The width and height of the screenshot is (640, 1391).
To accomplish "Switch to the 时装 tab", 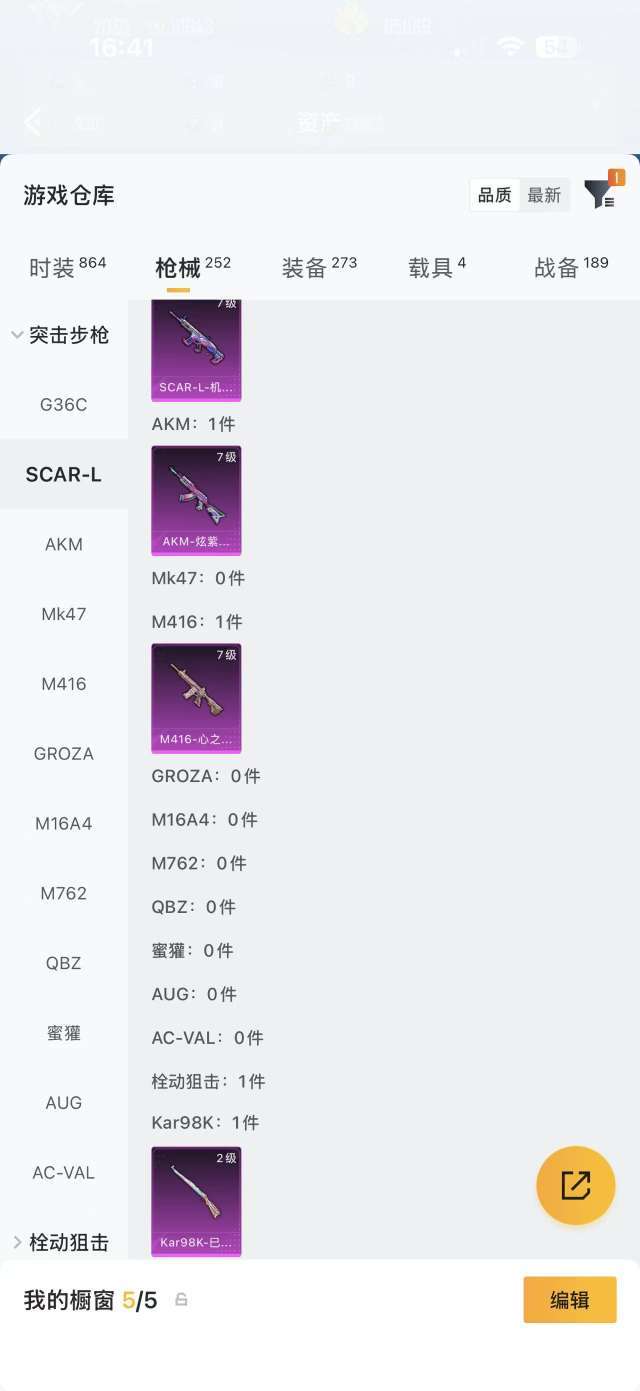I will click(67, 267).
